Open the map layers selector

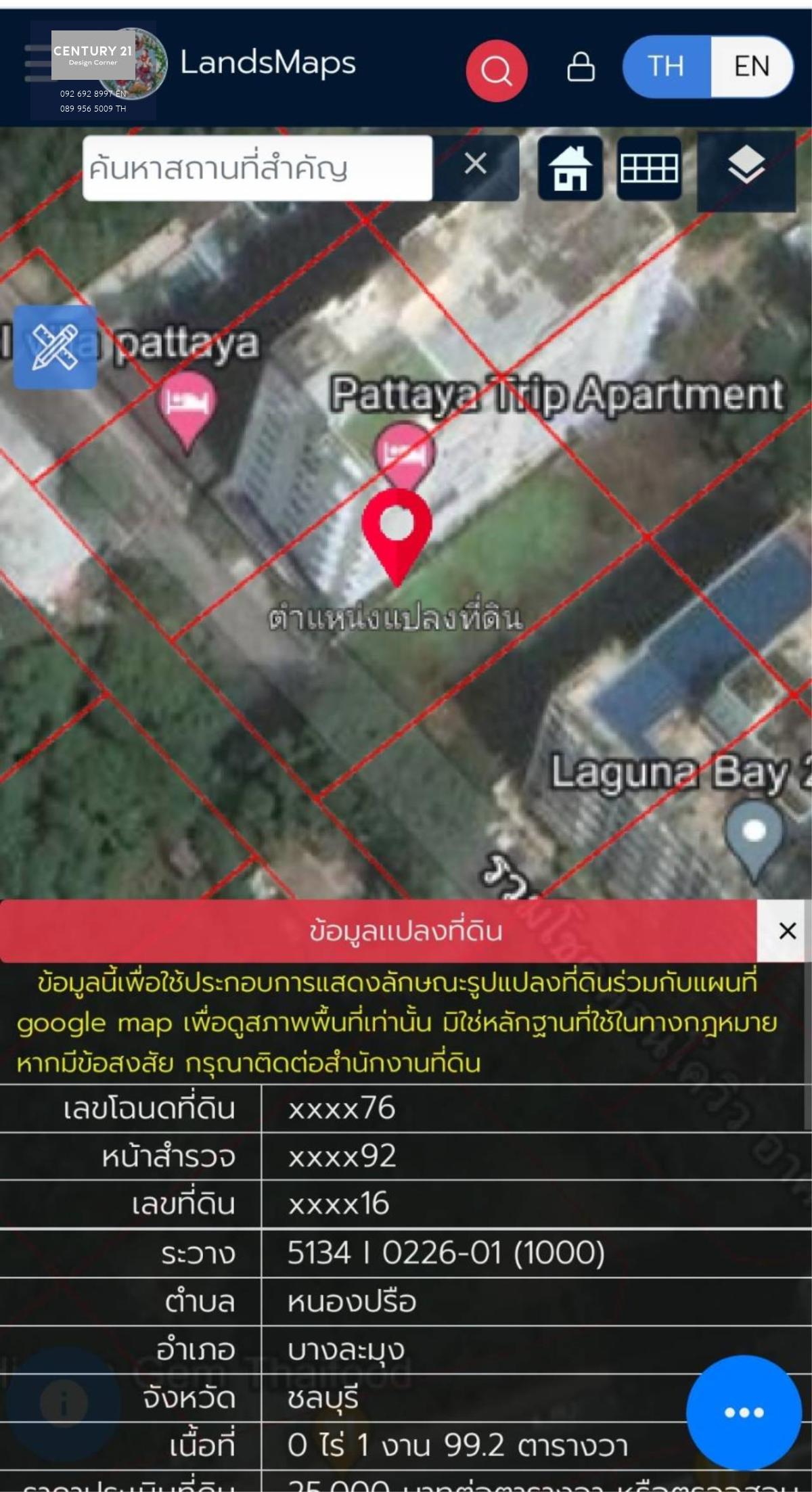pyautogui.click(x=746, y=168)
